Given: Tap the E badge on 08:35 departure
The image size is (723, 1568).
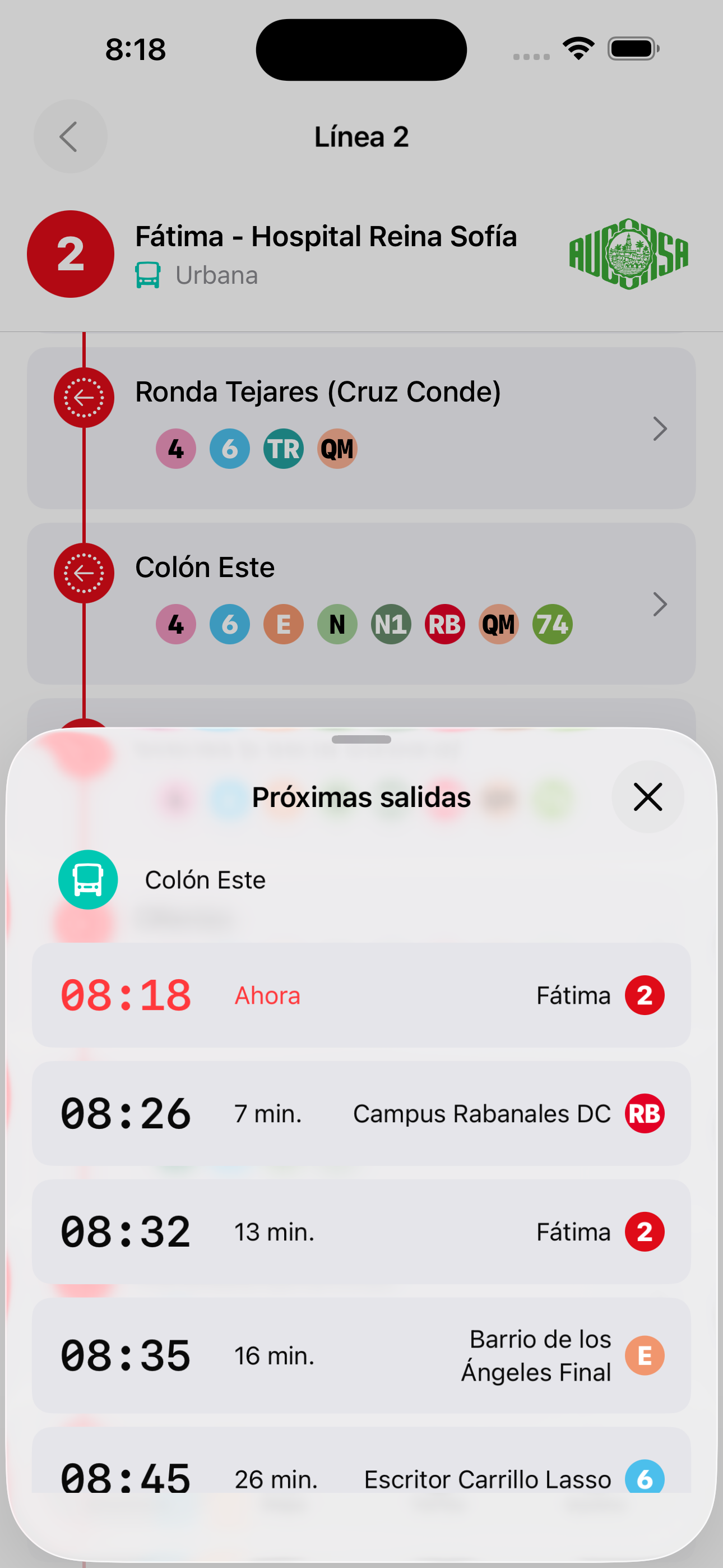Looking at the screenshot, I should pos(644,1355).
